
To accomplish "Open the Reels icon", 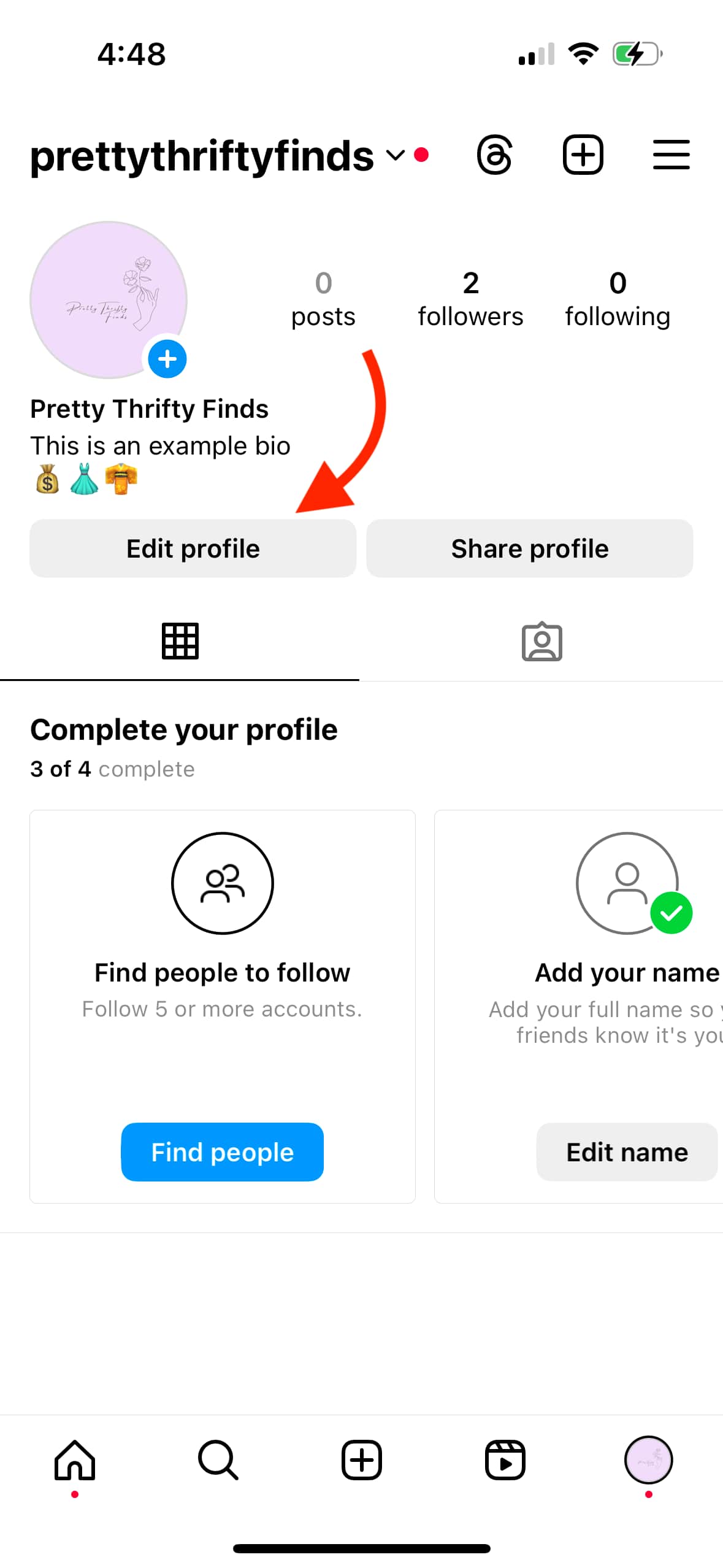I will (505, 1460).
